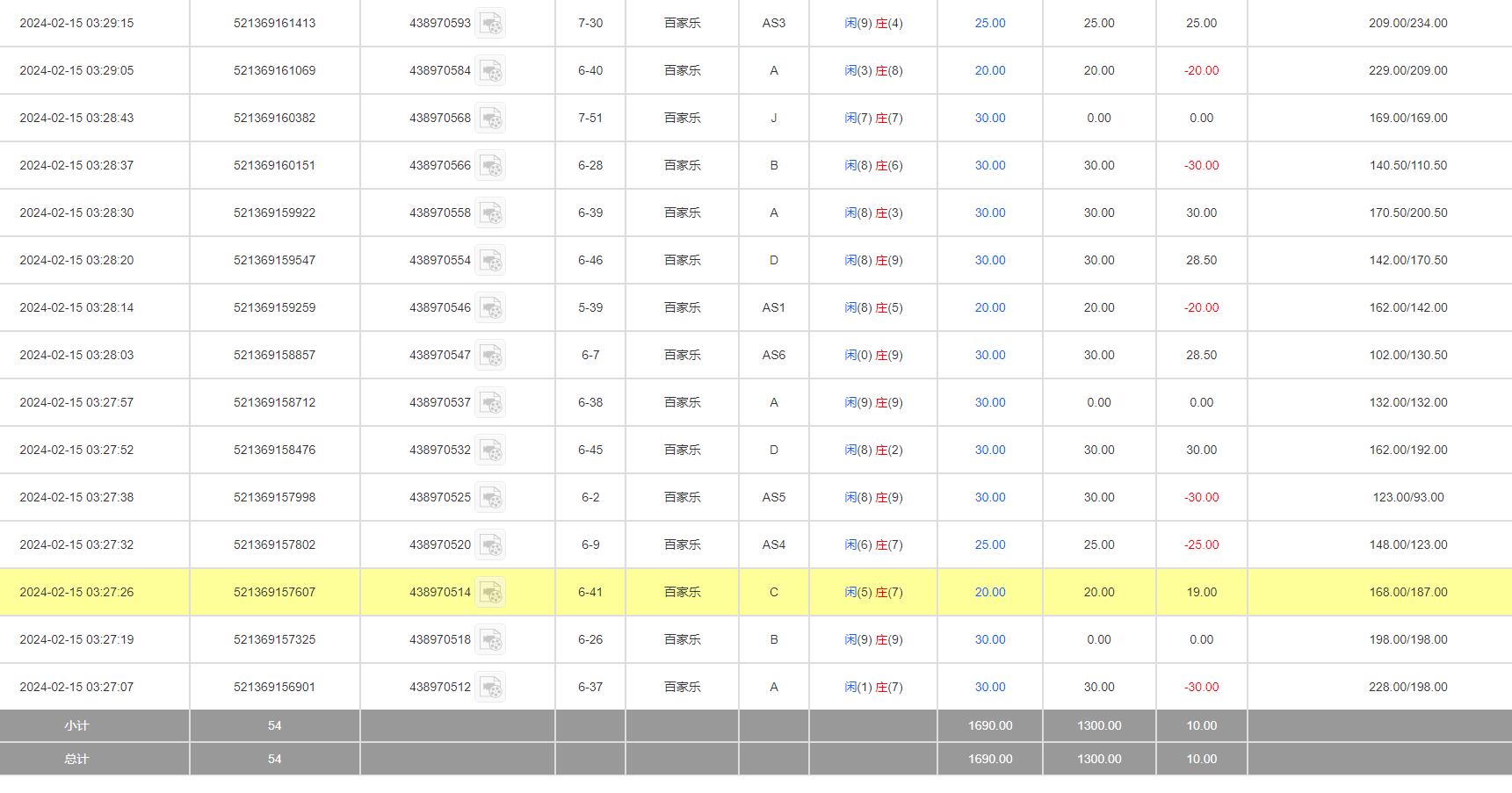Play the replay icon beside 438970584
The height and width of the screenshot is (793, 1512).
[490, 71]
